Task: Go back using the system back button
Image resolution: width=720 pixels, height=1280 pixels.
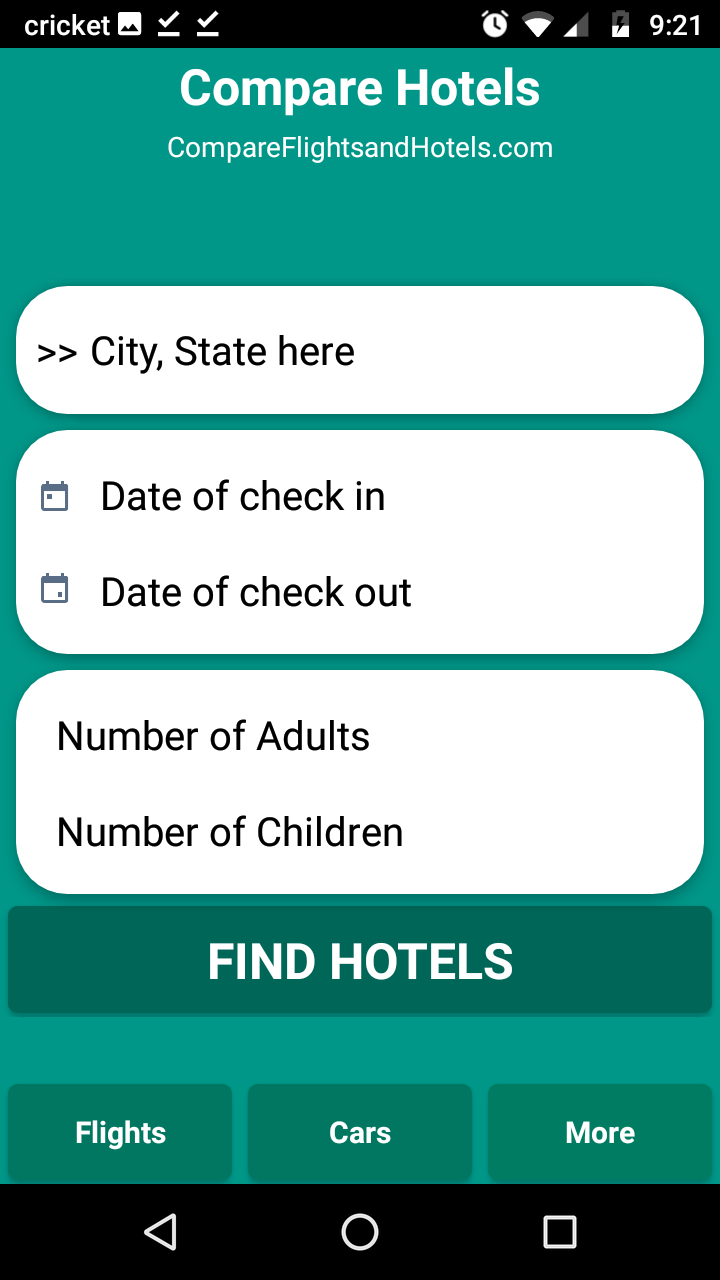Action: point(160,1232)
